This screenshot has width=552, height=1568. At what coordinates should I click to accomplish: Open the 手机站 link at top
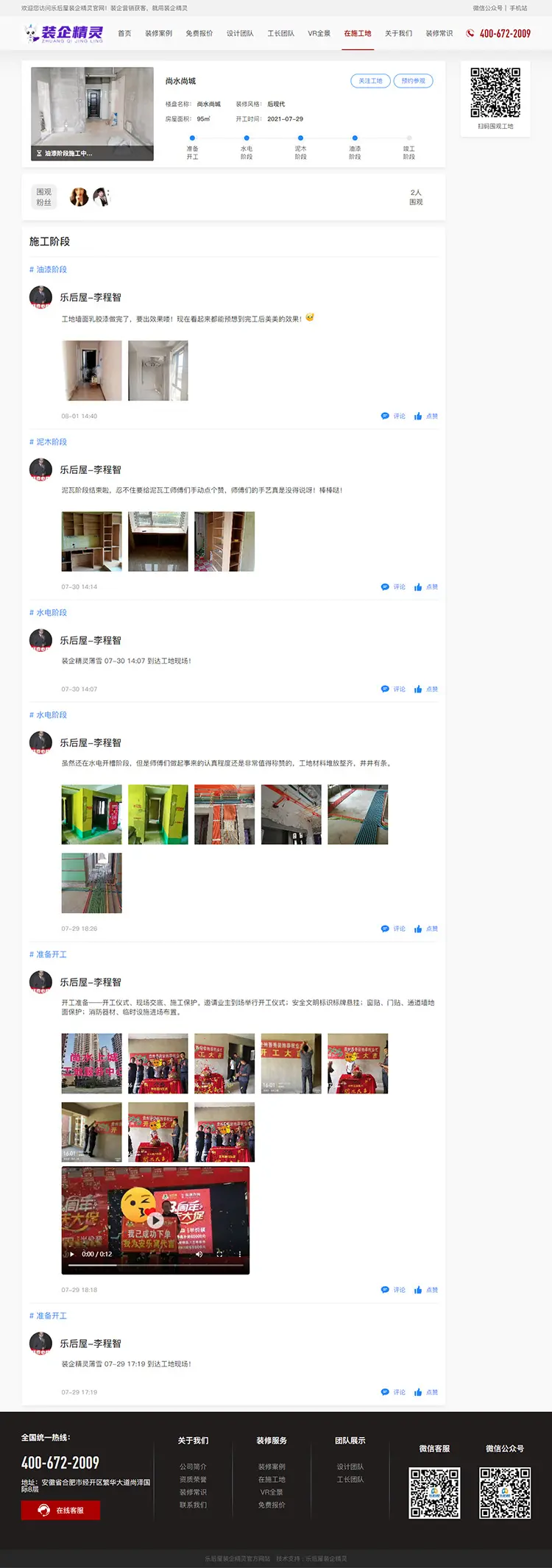pyautogui.click(x=518, y=8)
